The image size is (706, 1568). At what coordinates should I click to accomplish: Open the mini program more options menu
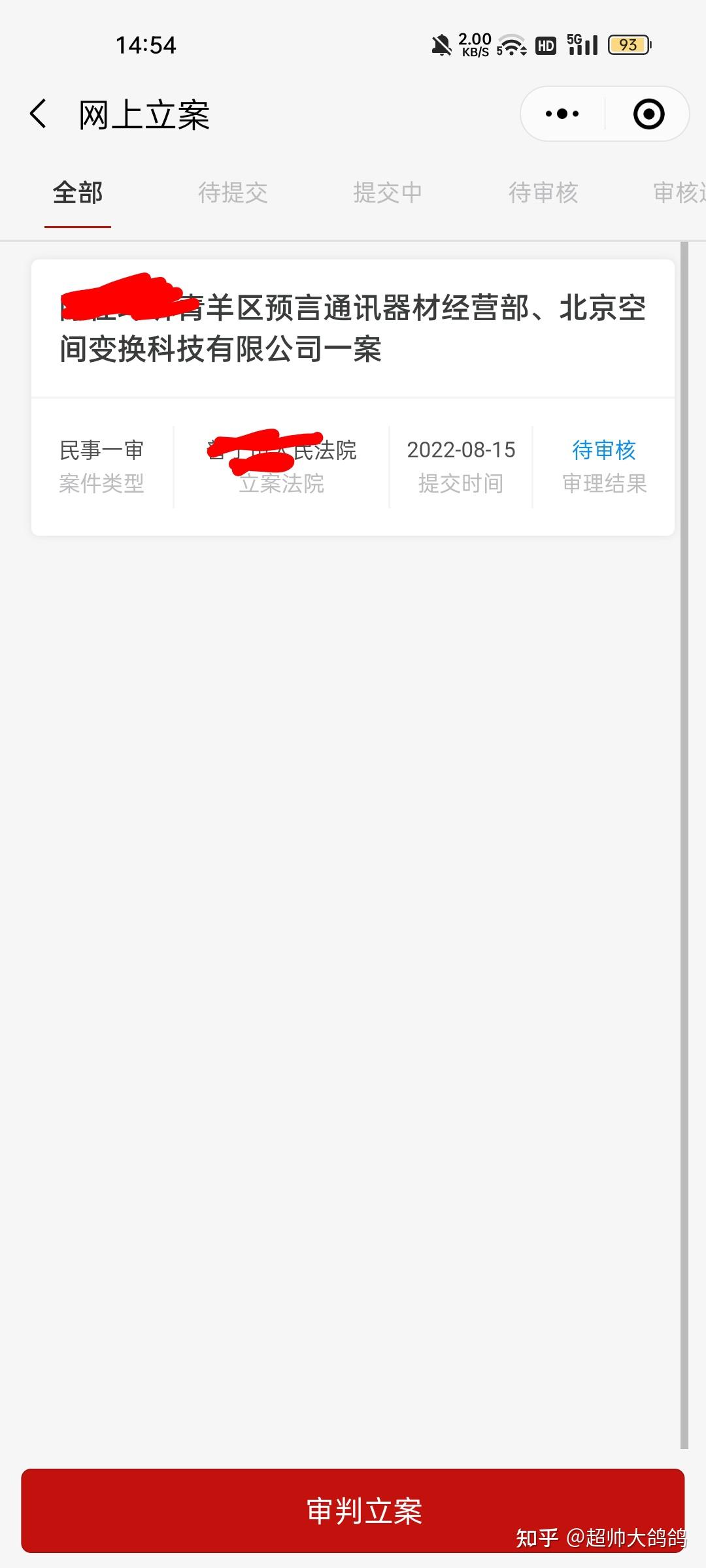[562, 114]
